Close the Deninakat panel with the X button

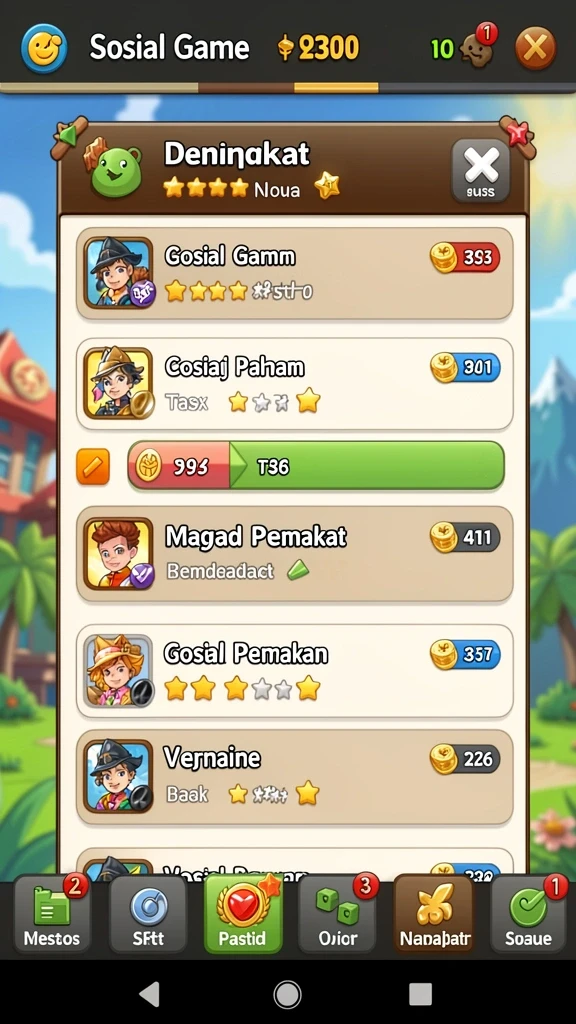tap(481, 170)
